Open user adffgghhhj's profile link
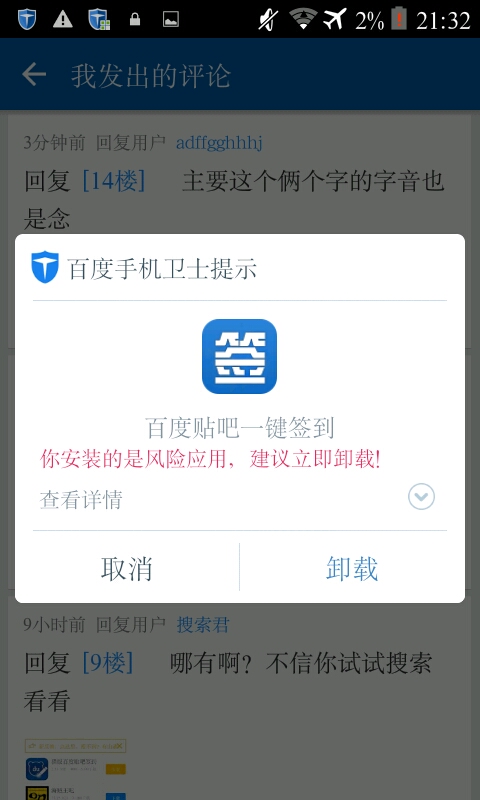 219,143
